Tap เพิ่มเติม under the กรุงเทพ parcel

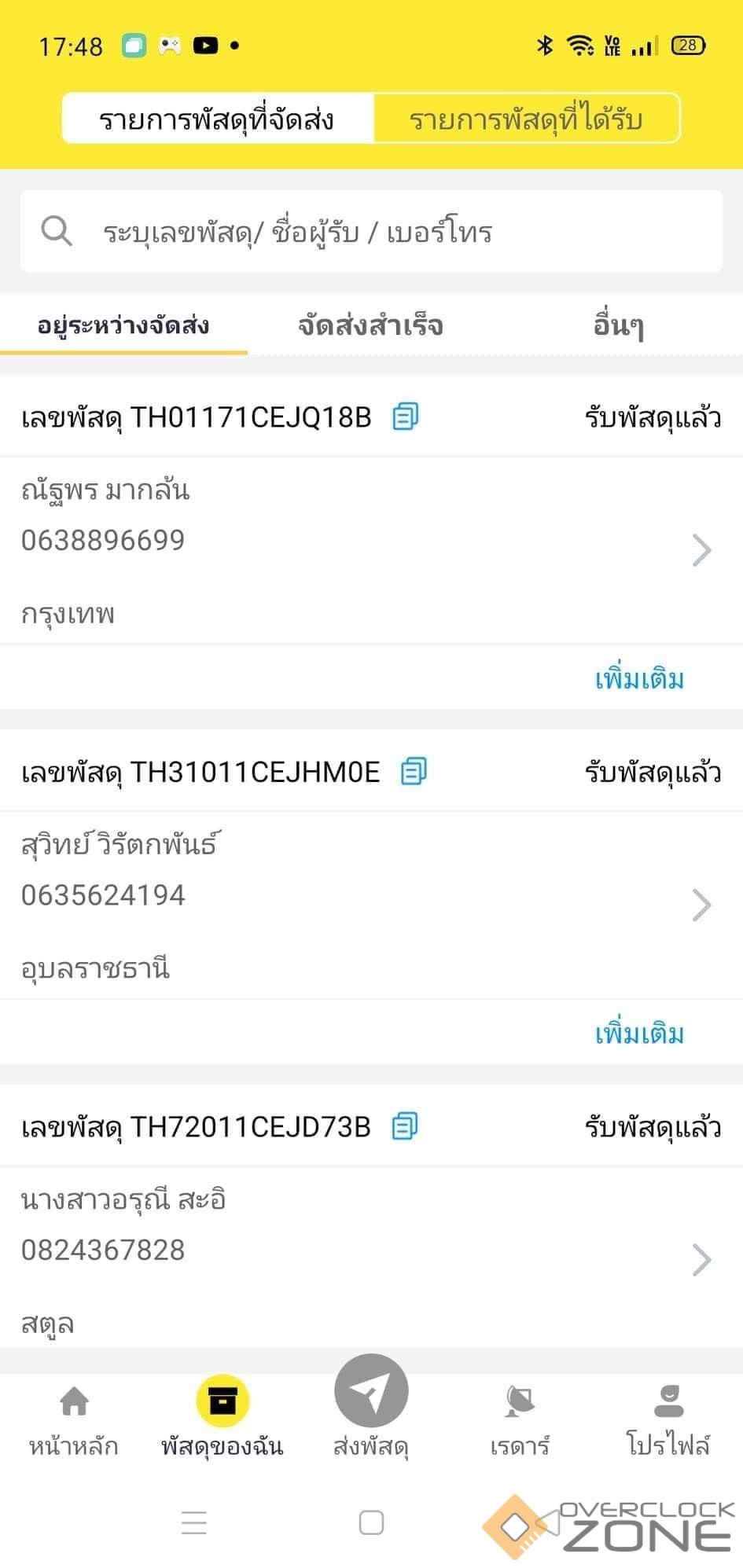click(638, 678)
